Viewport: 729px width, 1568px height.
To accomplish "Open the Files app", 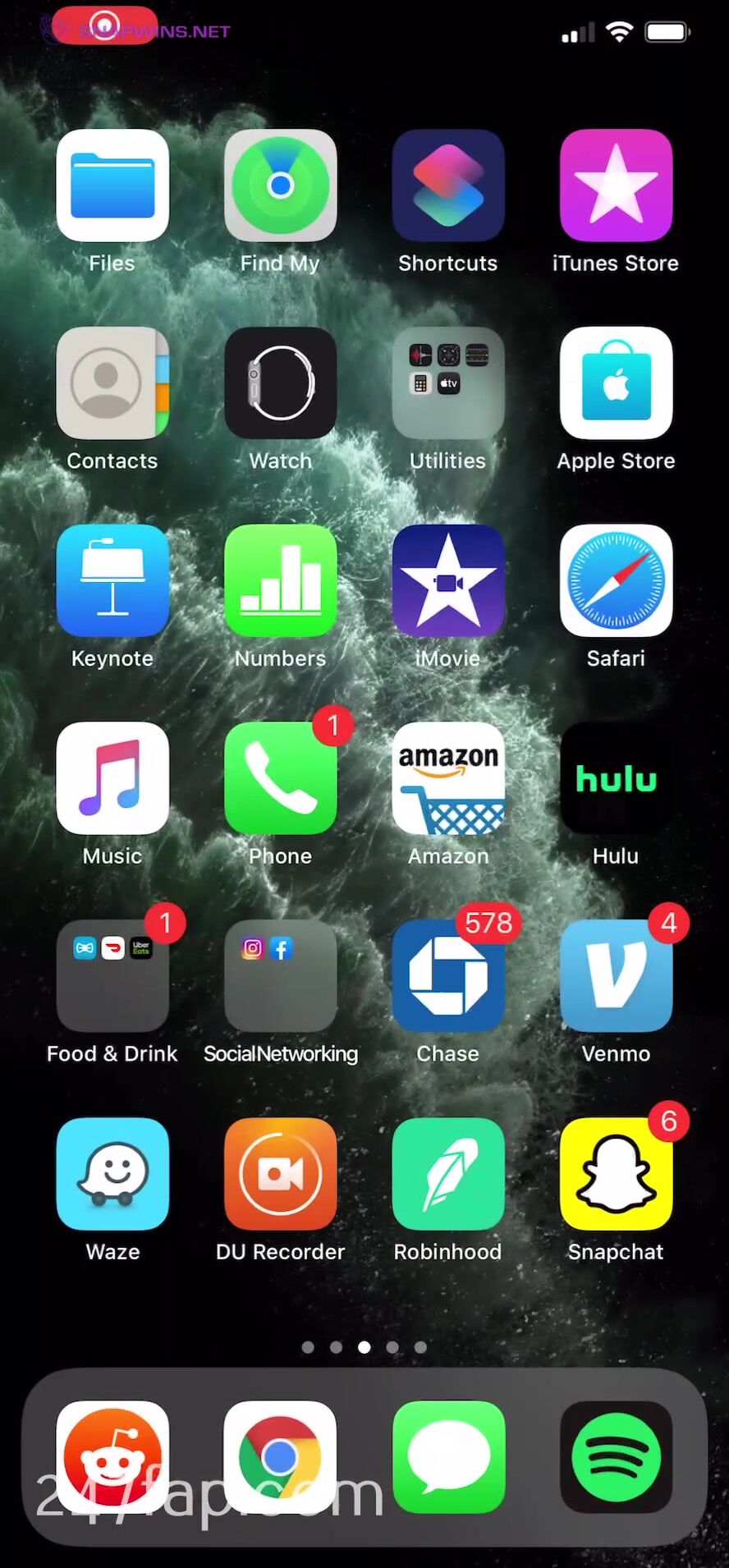I will coord(112,186).
